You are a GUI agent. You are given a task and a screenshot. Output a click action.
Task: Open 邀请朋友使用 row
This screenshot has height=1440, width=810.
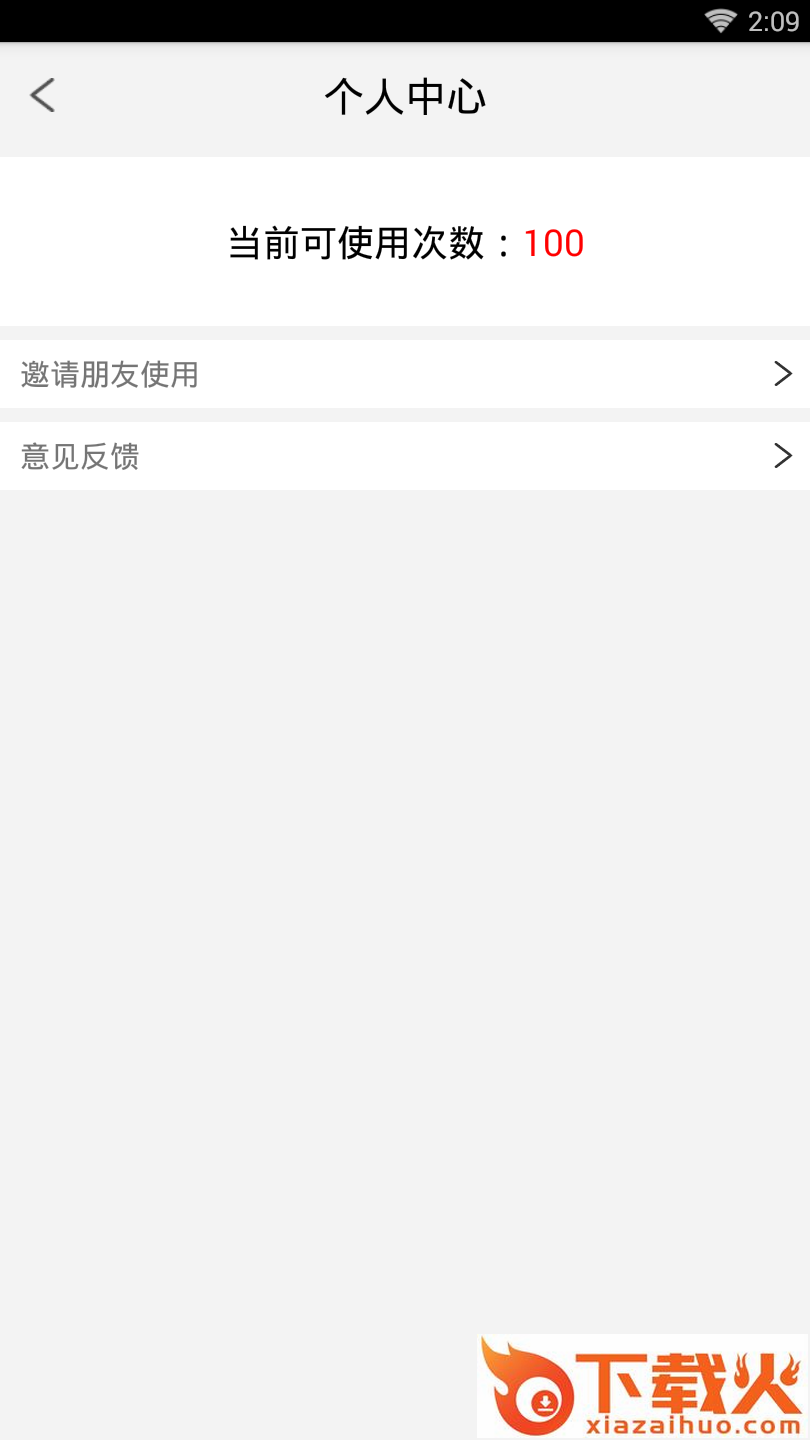click(404, 374)
